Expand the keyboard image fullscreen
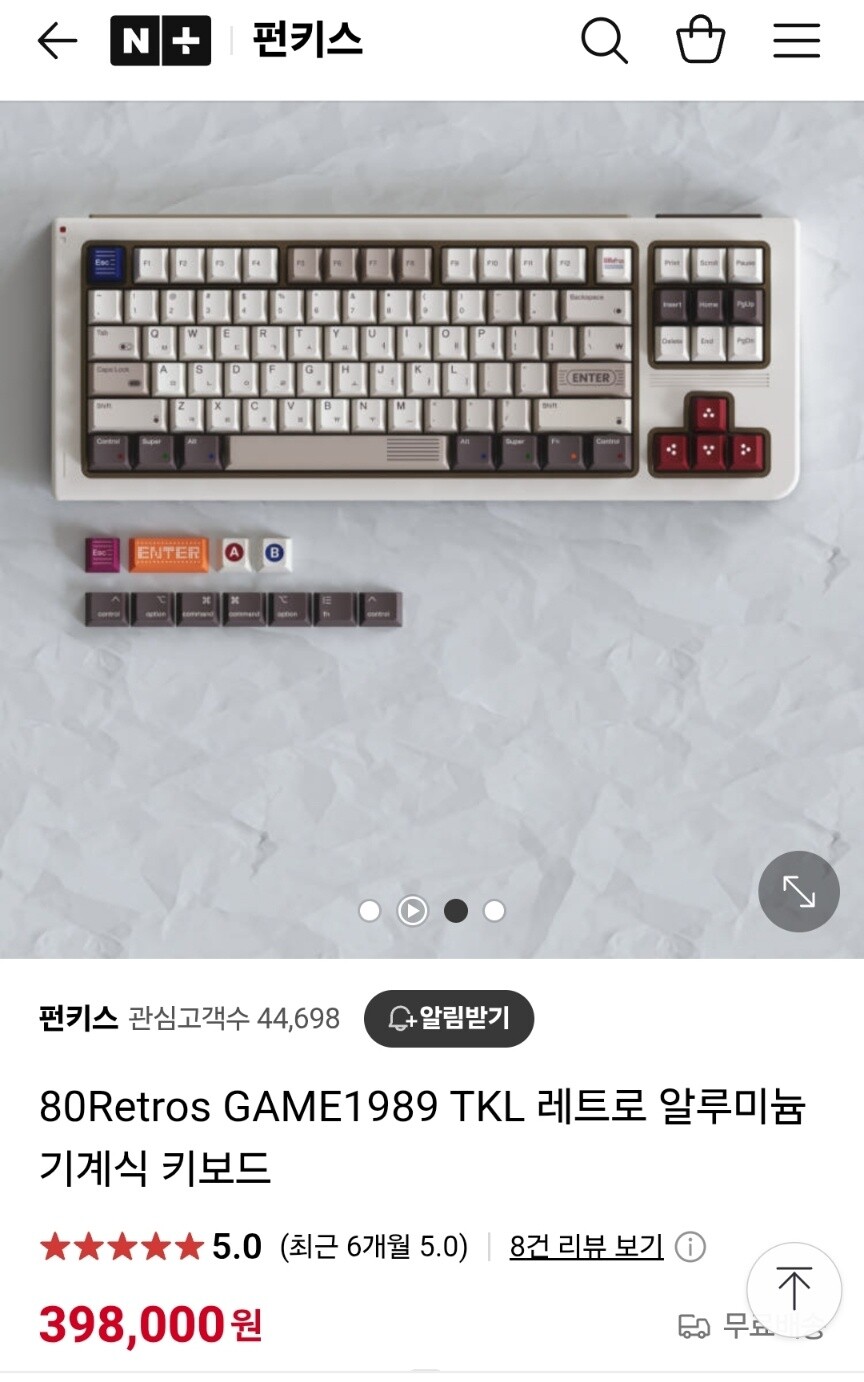 798,891
